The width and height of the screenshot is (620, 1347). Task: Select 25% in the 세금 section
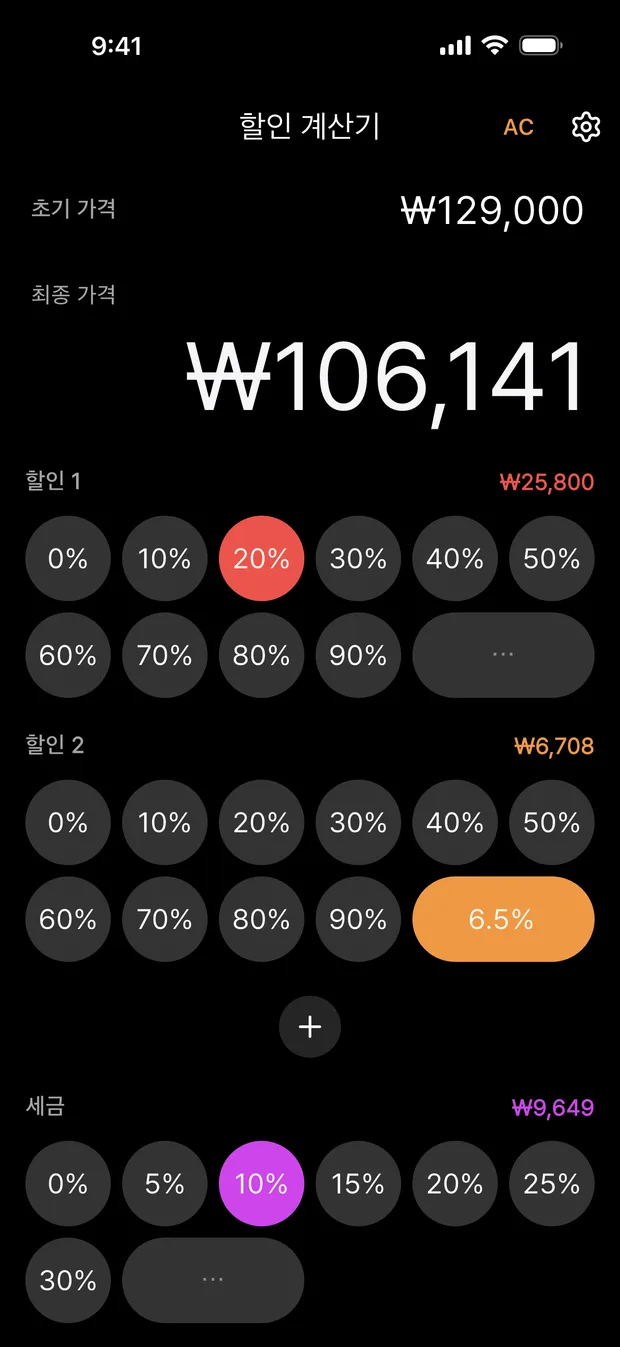point(552,1183)
